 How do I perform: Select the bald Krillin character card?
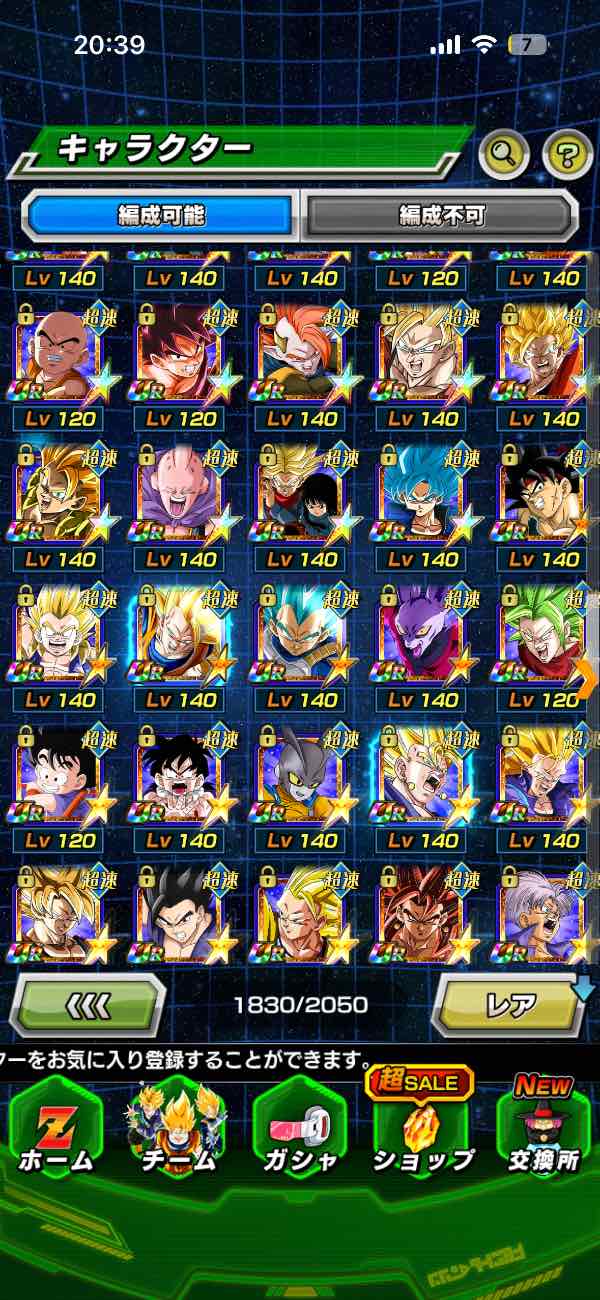click(60, 355)
